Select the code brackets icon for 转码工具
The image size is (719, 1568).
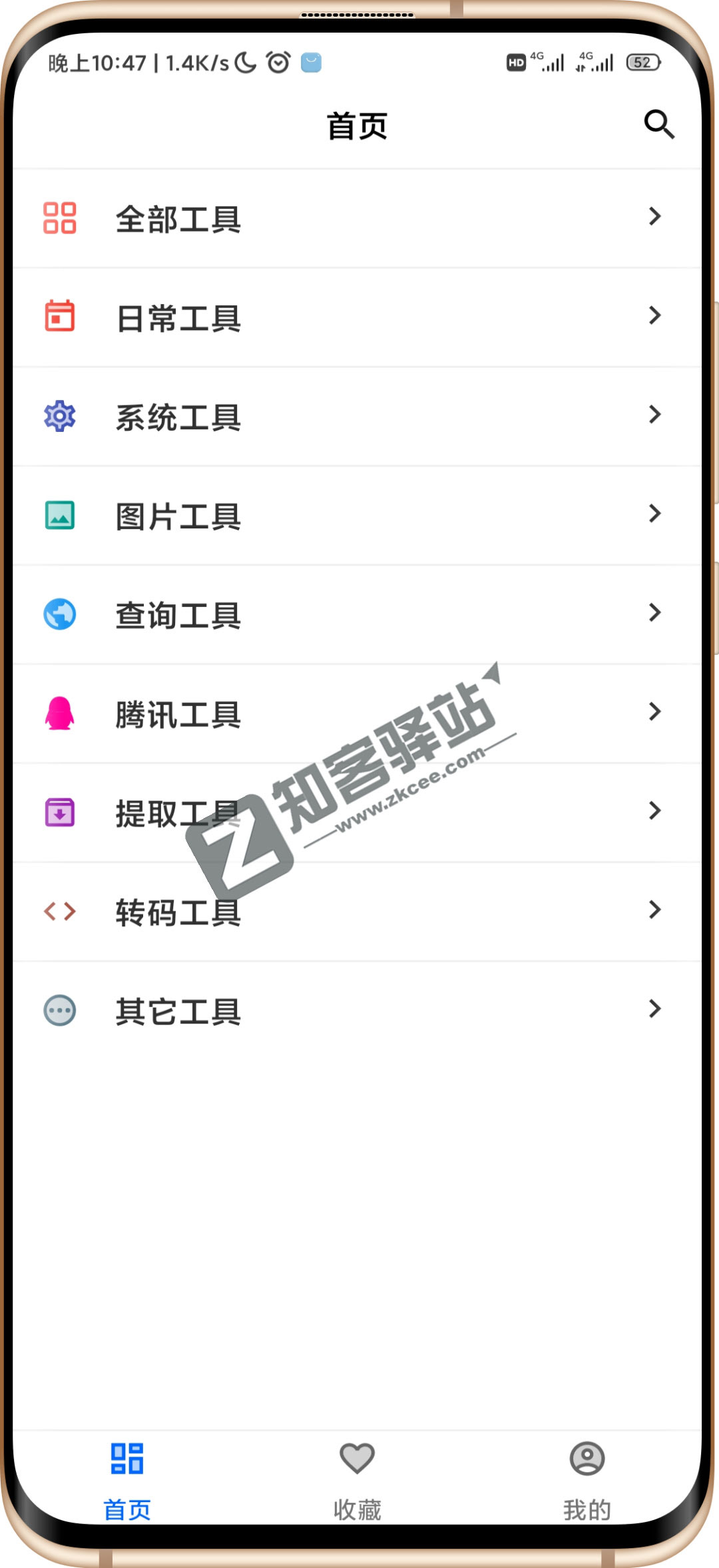(59, 910)
